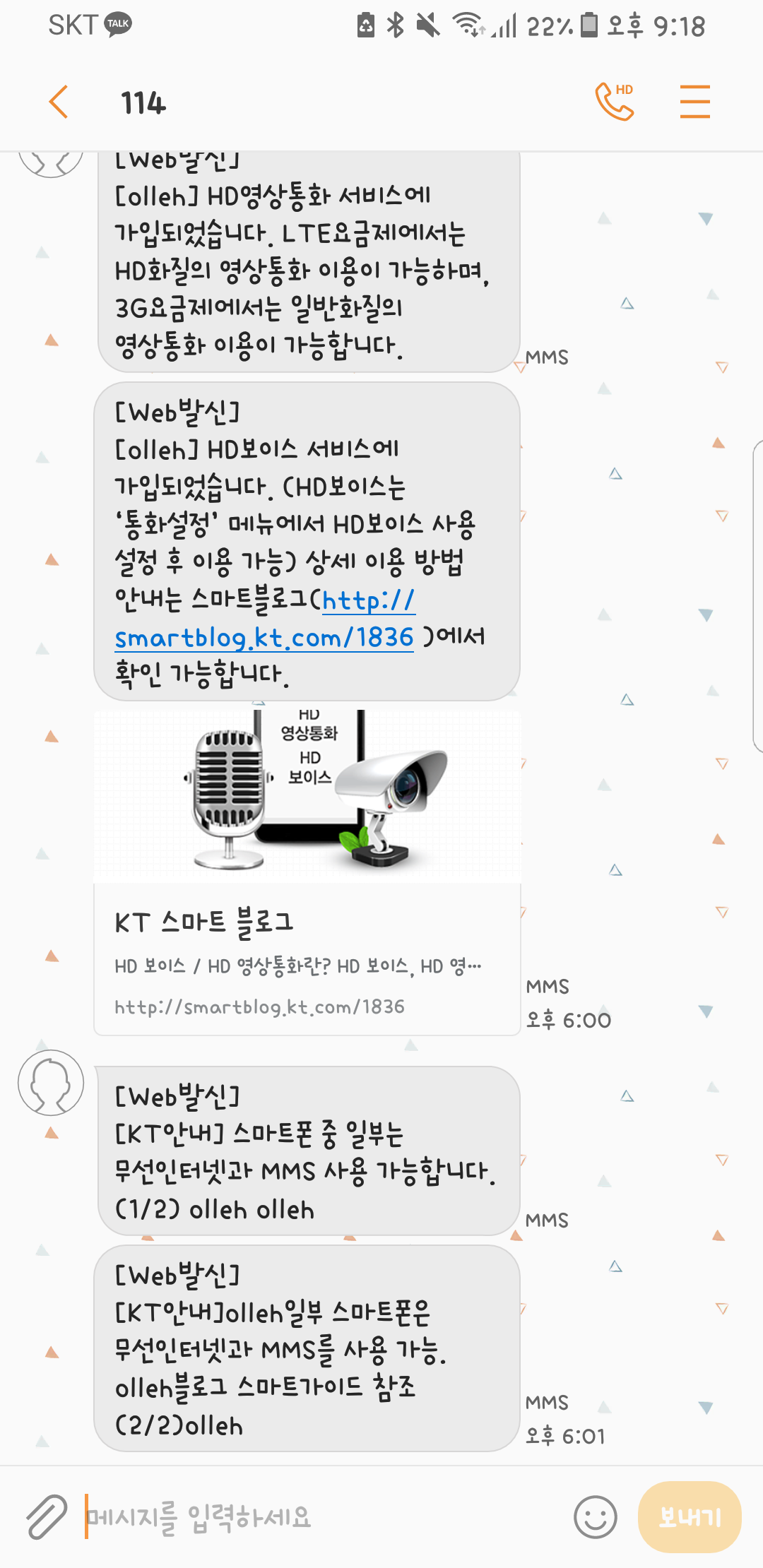This screenshot has width=763, height=1568.
Task: Tap the back navigation arrow
Action: point(57,101)
